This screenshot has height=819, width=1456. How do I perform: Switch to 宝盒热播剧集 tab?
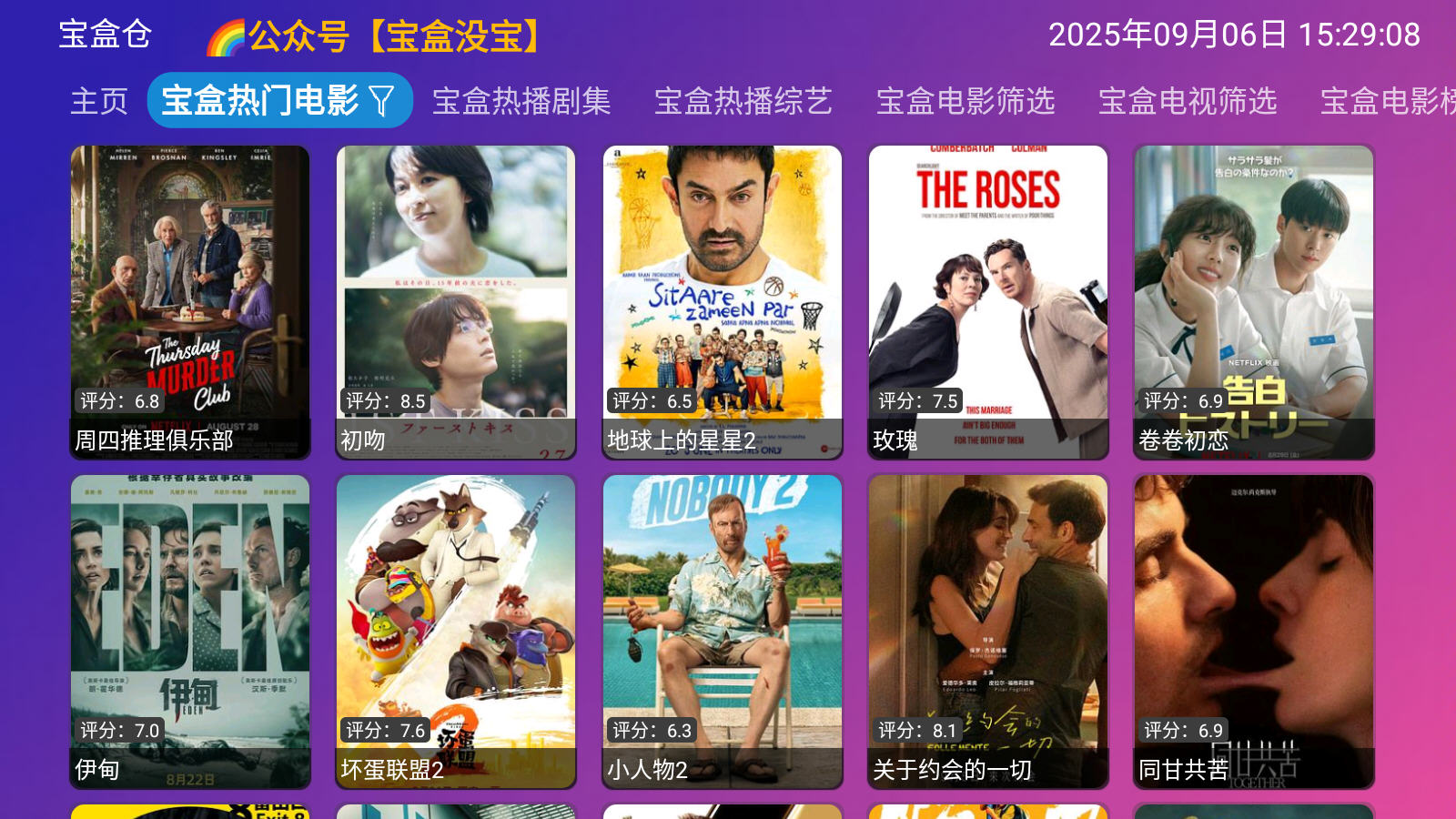[521, 101]
